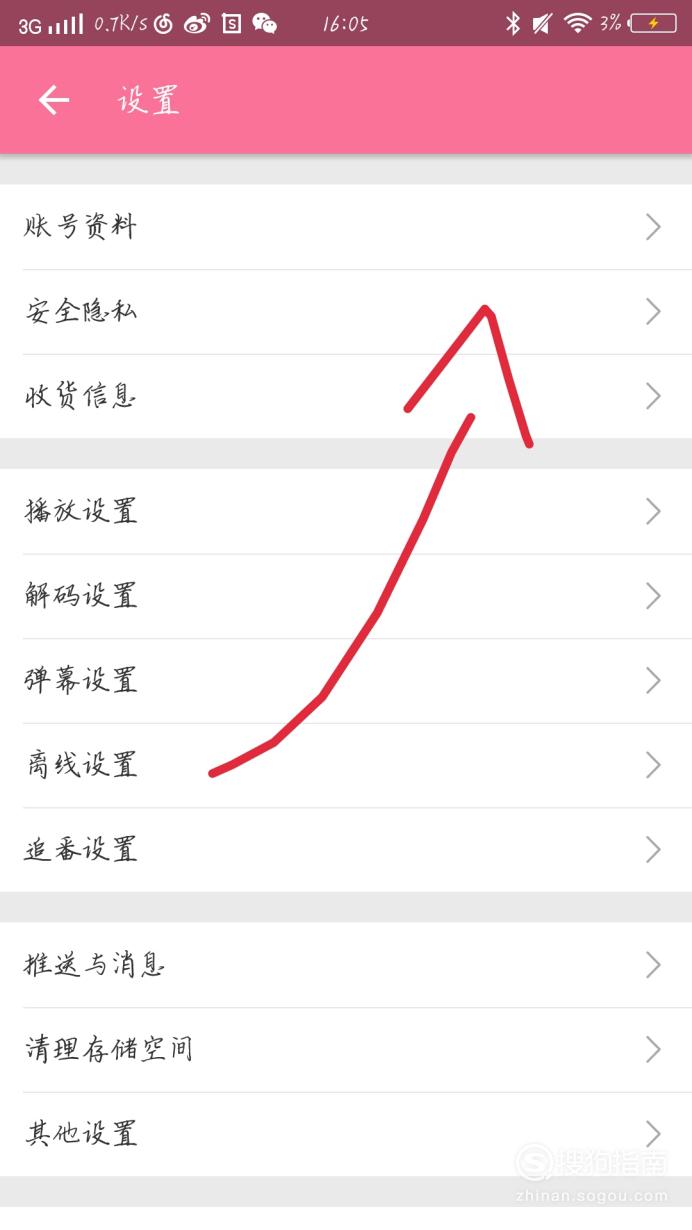Open the 弹幕设置 row
692x1230 pixels.
[346, 681]
